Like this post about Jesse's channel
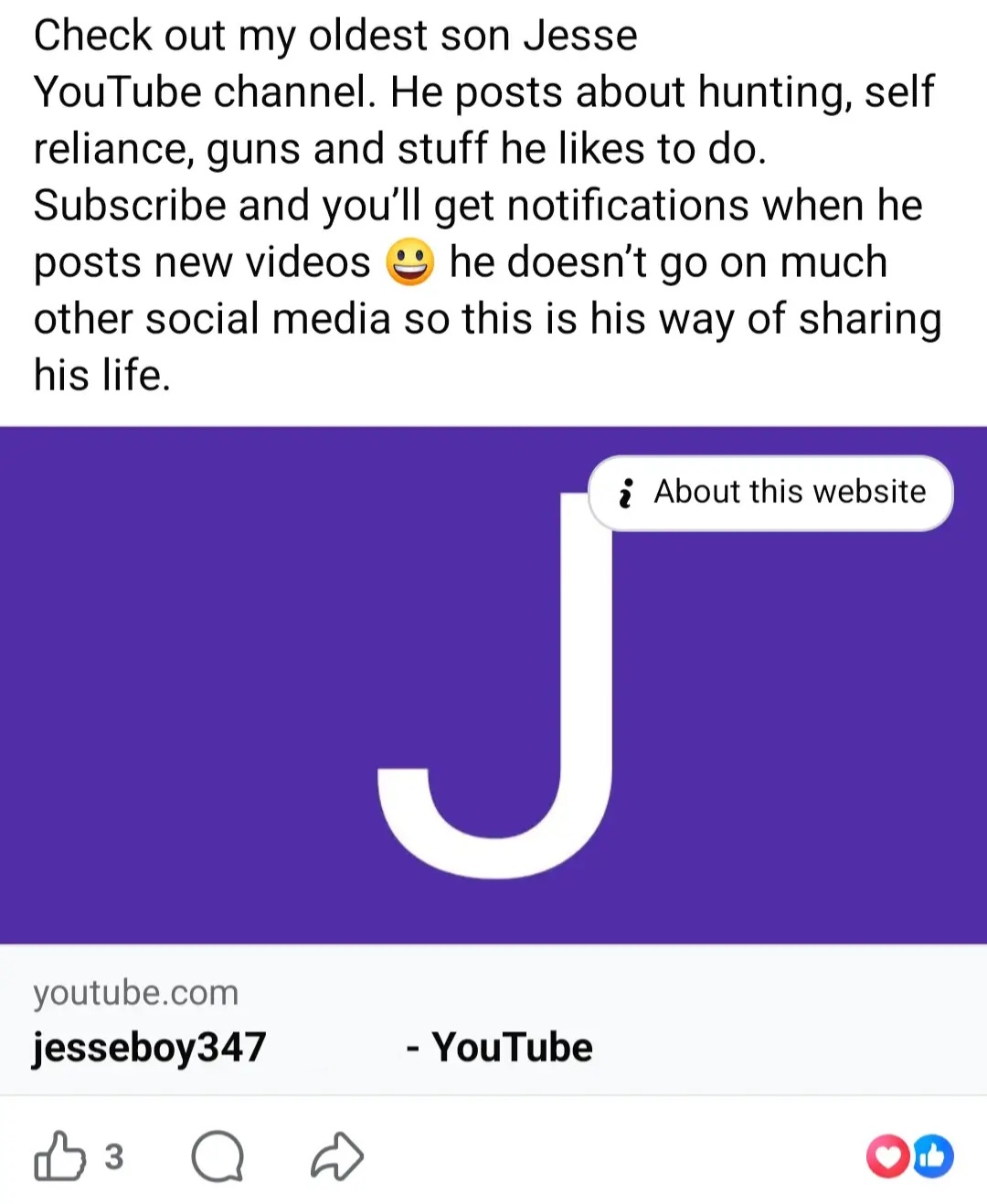987x1204 pixels. click(x=60, y=1156)
